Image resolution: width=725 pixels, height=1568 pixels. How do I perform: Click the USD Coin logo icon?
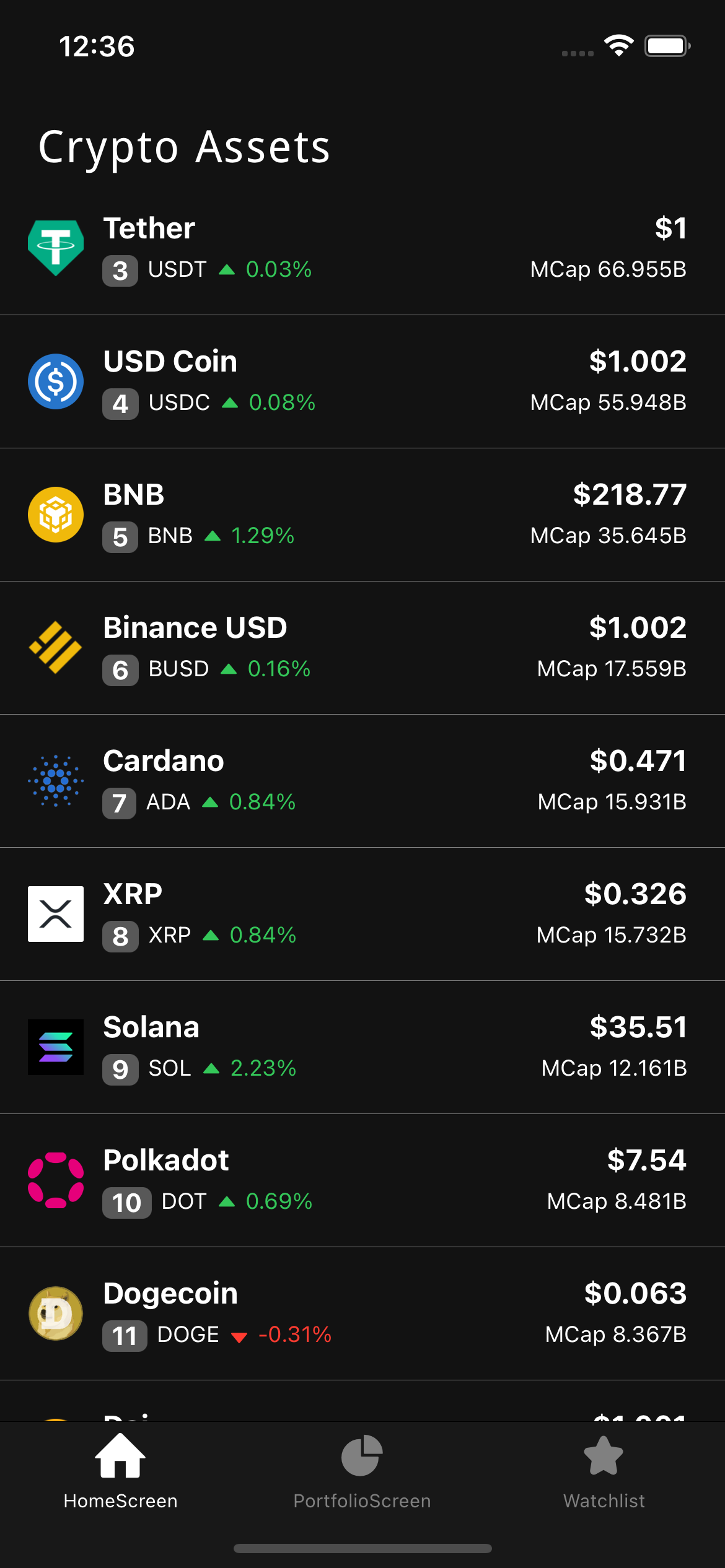pos(55,381)
